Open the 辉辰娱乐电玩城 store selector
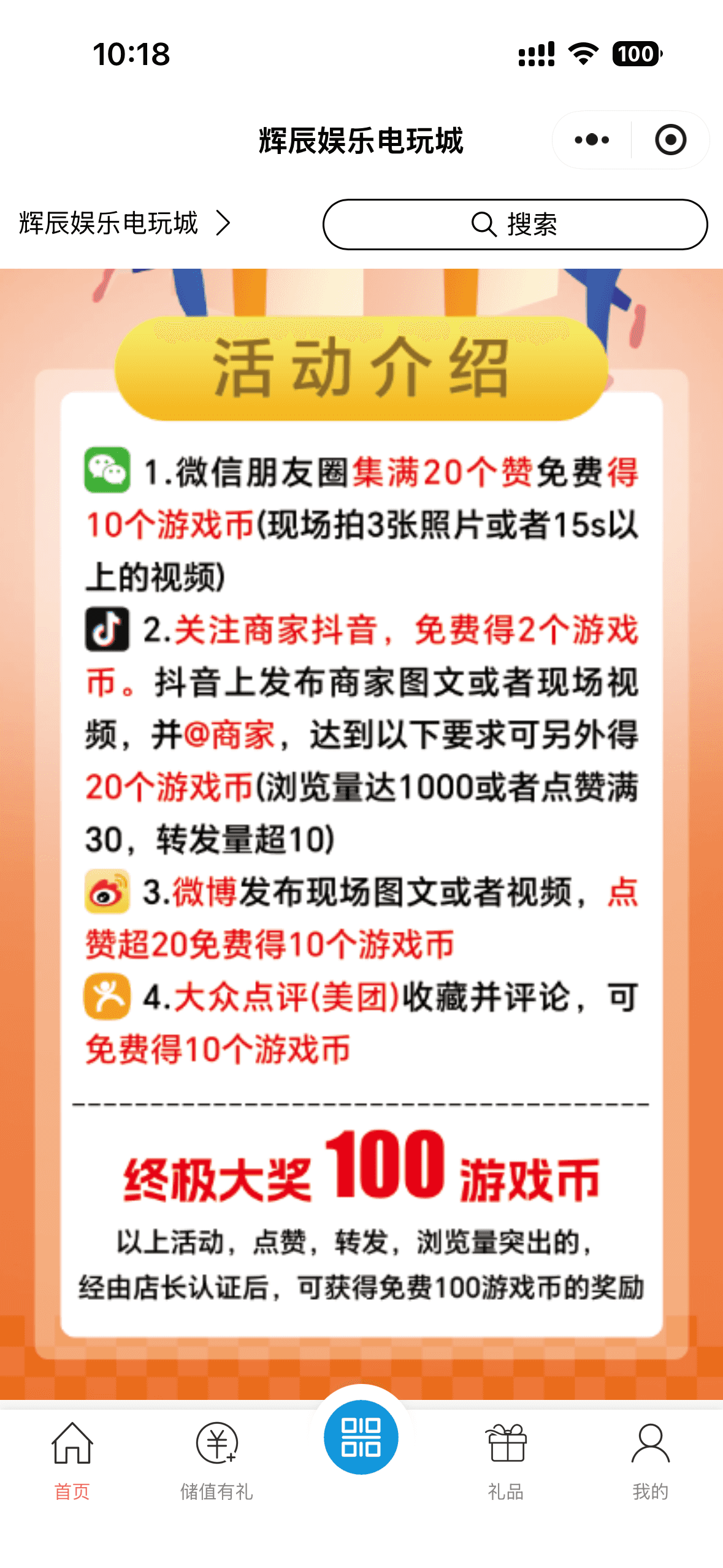 pyautogui.click(x=124, y=223)
